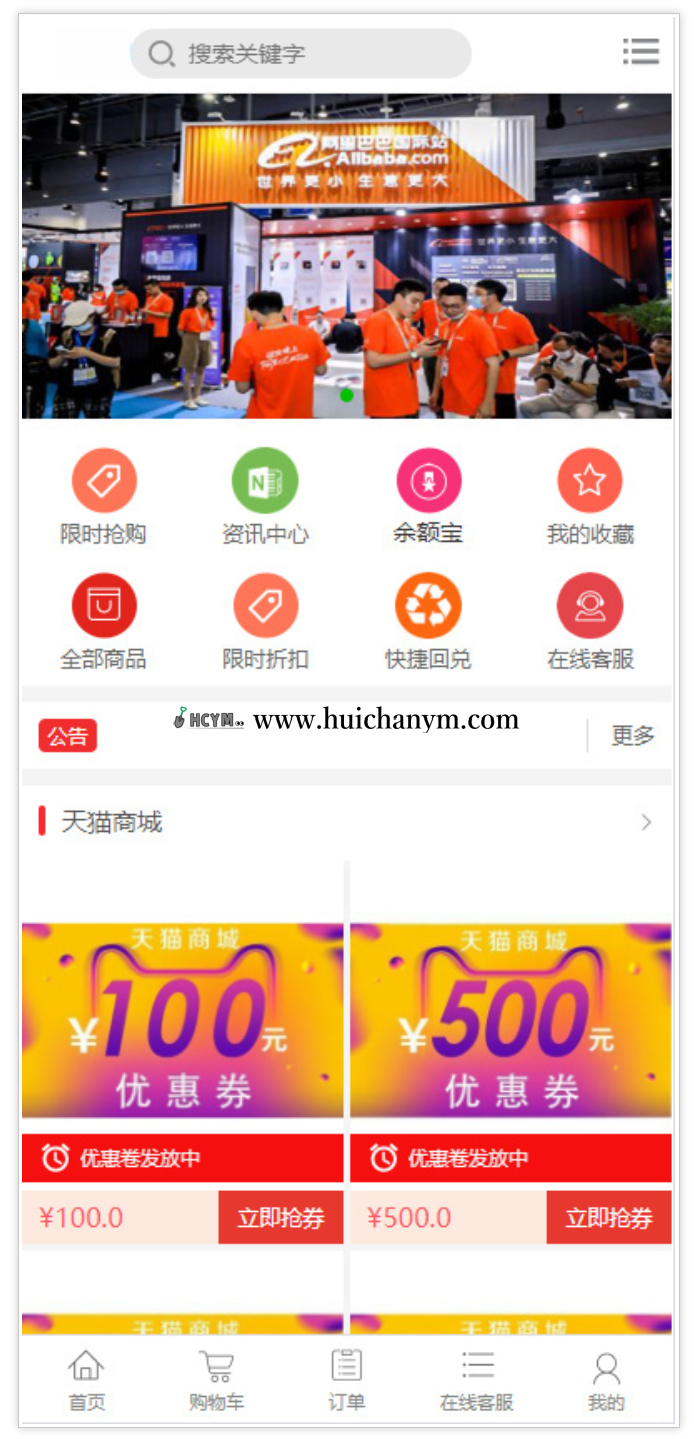
Task: Open 余额宝 shortcut
Action: coord(428,481)
